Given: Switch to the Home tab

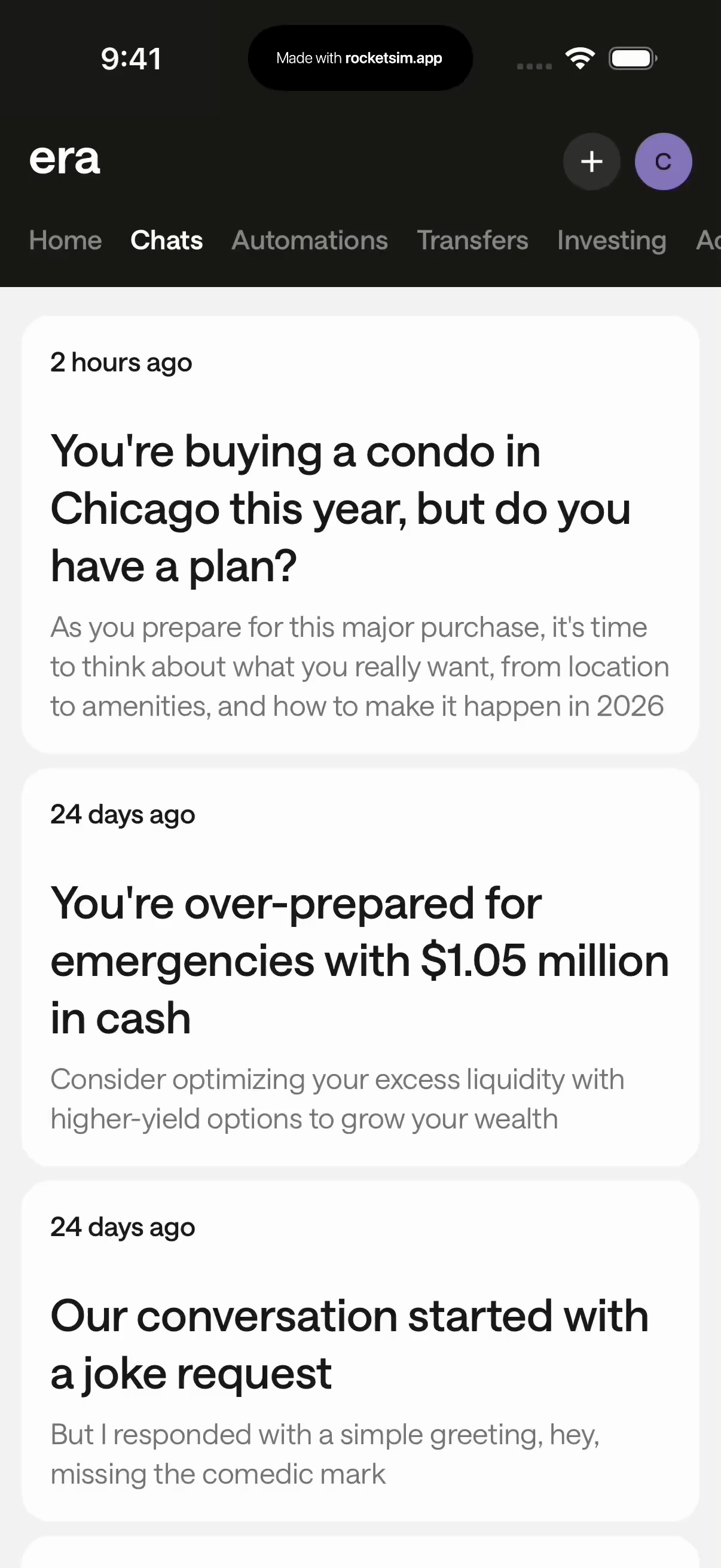Looking at the screenshot, I should (65, 240).
